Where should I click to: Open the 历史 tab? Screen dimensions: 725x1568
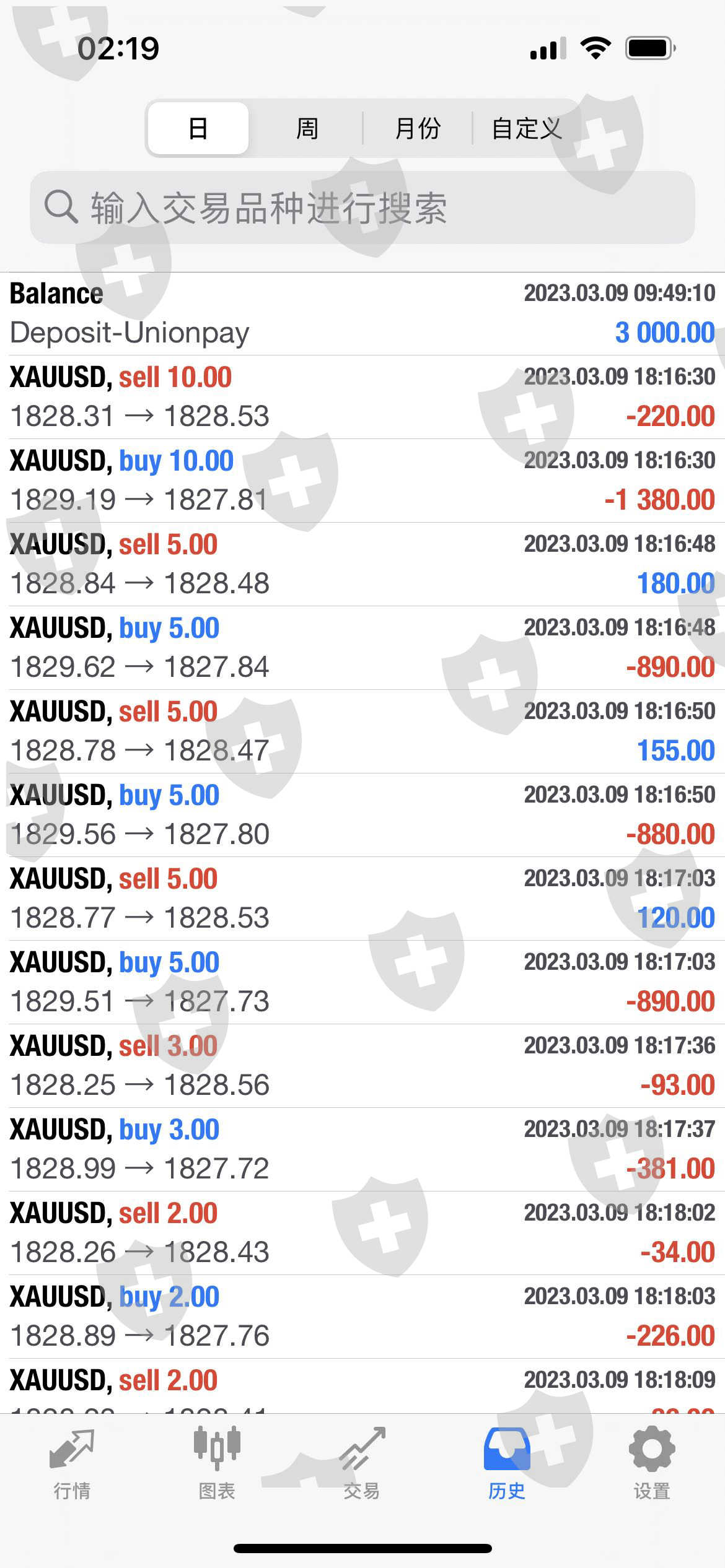tap(507, 1463)
